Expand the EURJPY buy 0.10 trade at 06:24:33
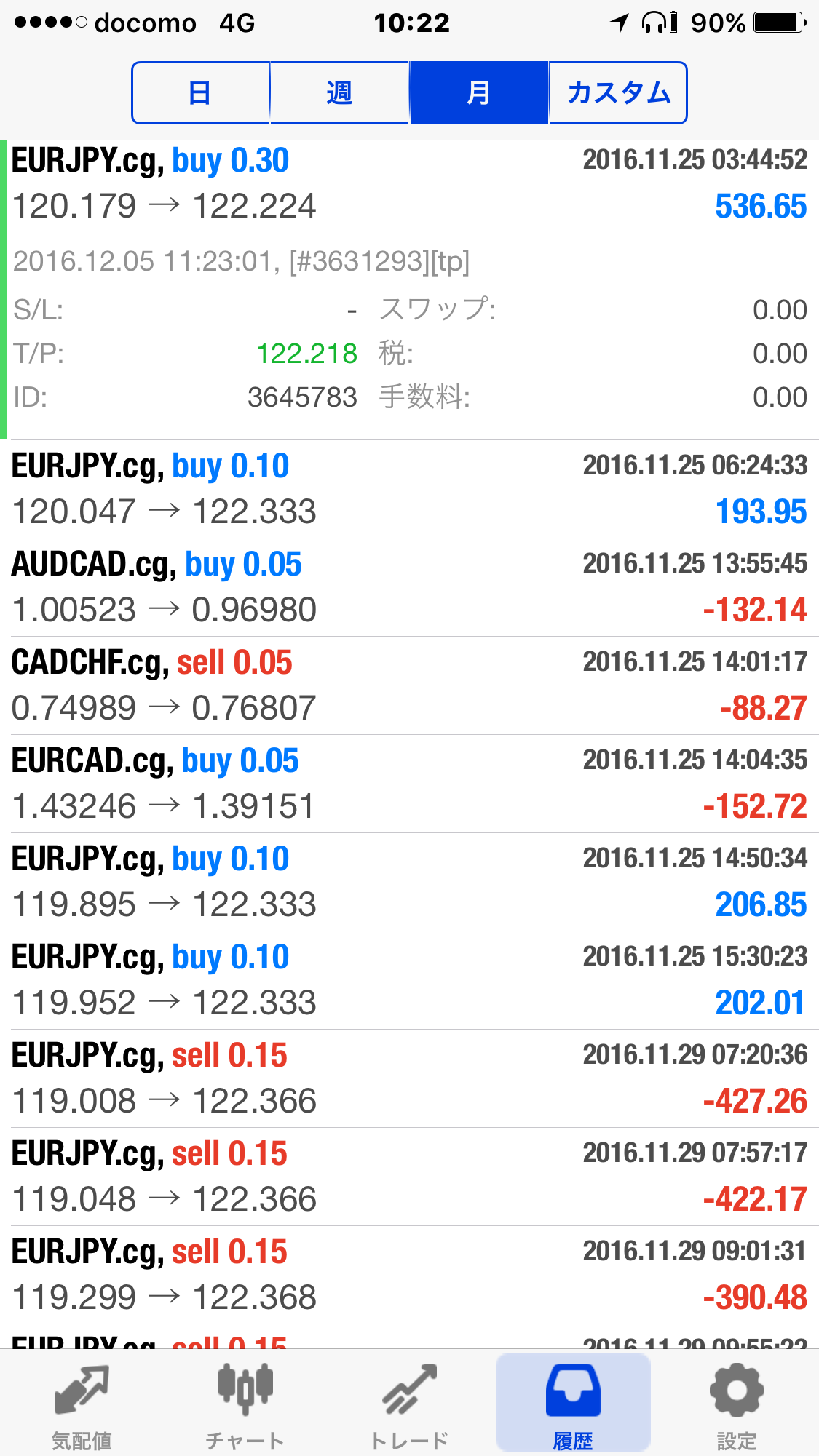Screen dimensions: 819x1456 (409, 489)
